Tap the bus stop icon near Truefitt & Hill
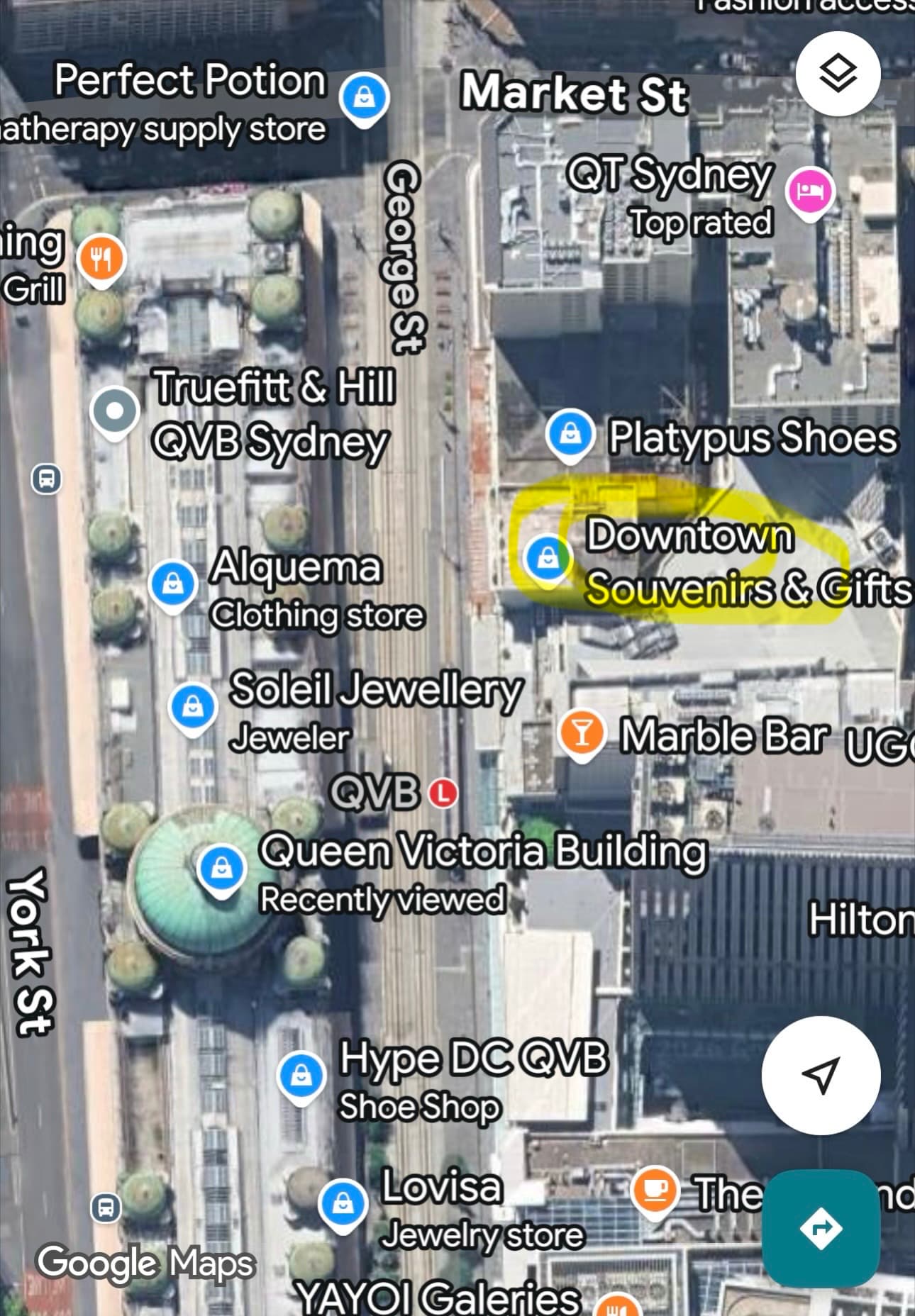Image resolution: width=915 pixels, height=1316 pixels. coord(47,479)
